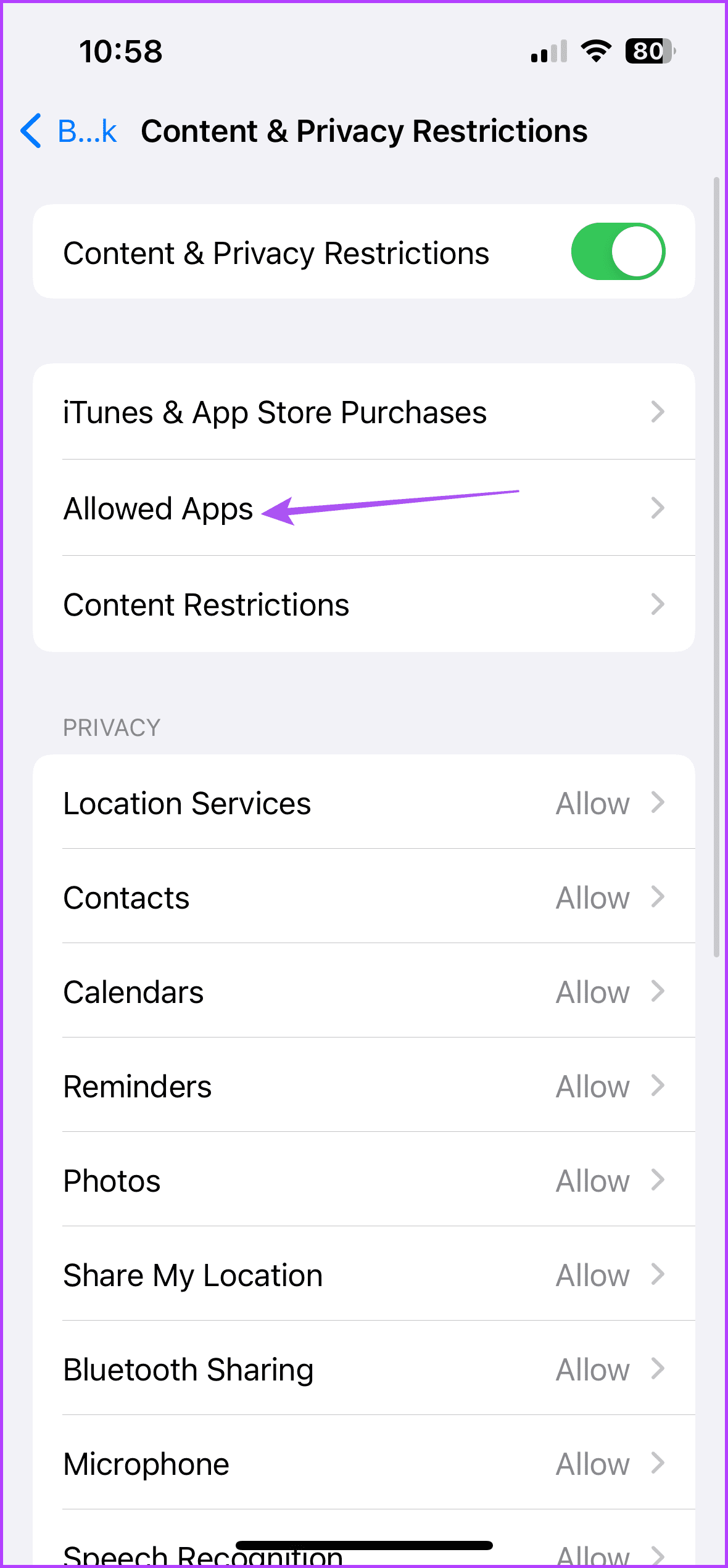Go back to the previous settings screen
Viewport: 728px width, 1568px height.
click(68, 131)
